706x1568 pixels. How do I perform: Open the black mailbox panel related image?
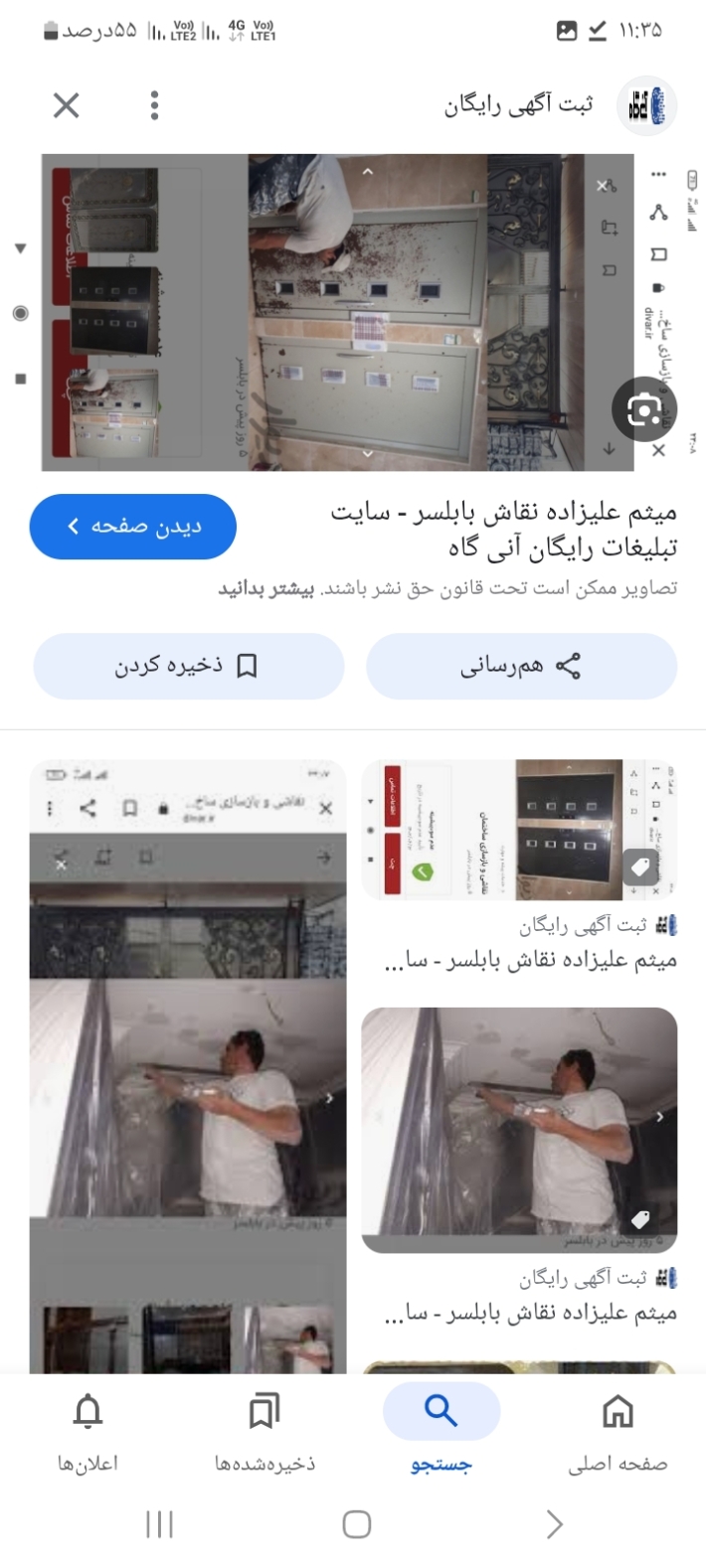pos(519,830)
